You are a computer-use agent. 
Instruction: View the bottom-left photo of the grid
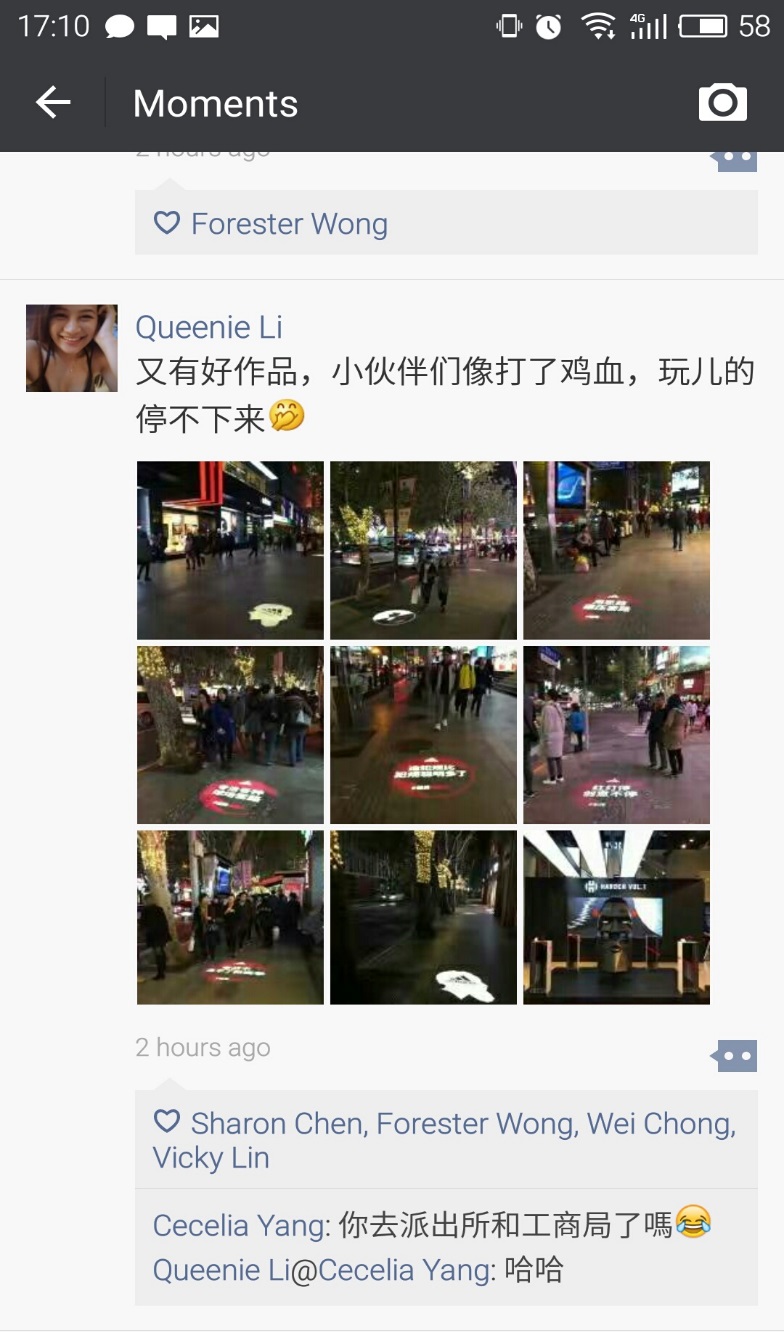tap(230, 917)
